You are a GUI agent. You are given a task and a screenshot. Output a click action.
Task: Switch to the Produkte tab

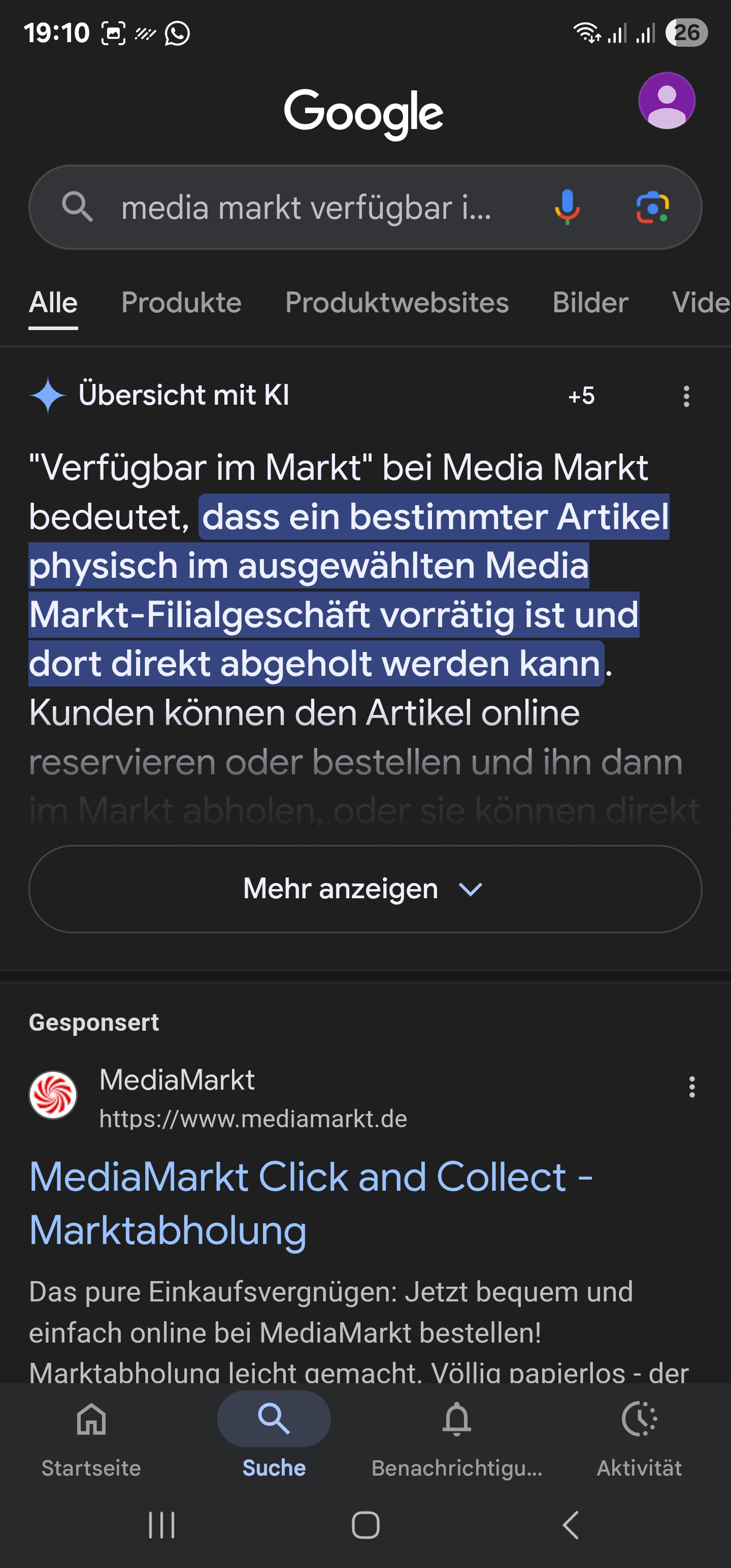pos(181,303)
